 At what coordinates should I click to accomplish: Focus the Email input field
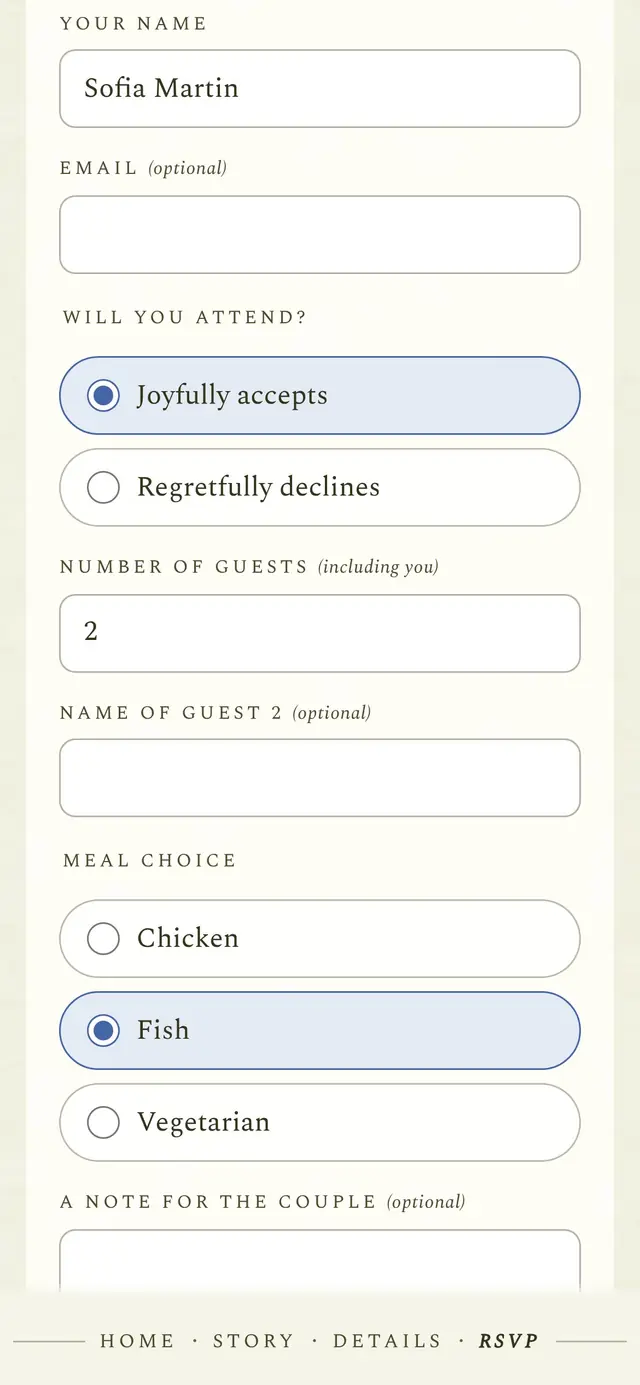click(320, 234)
